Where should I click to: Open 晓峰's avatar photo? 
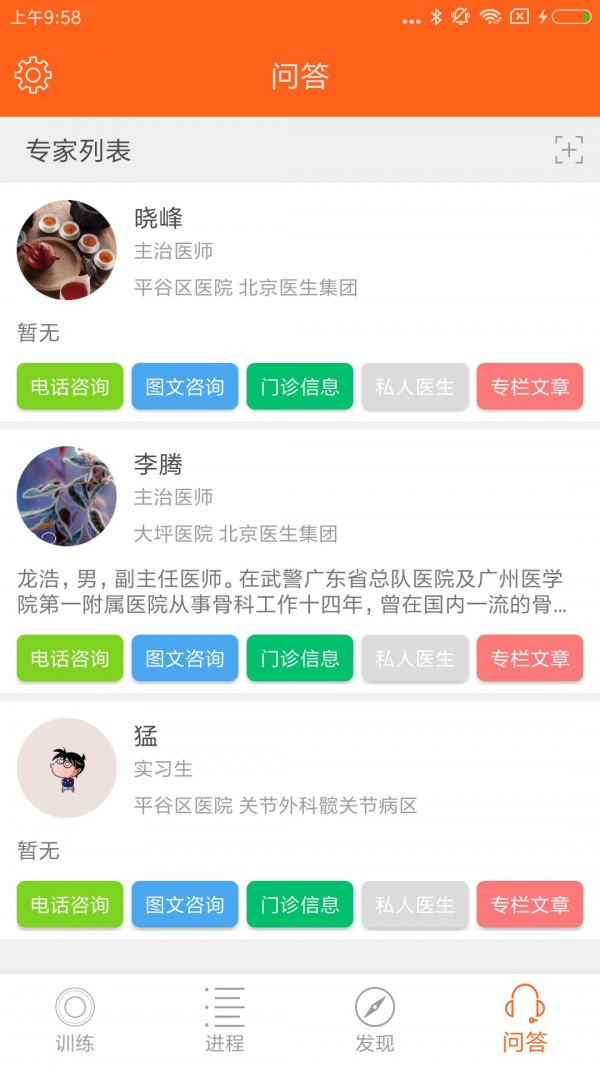point(67,250)
